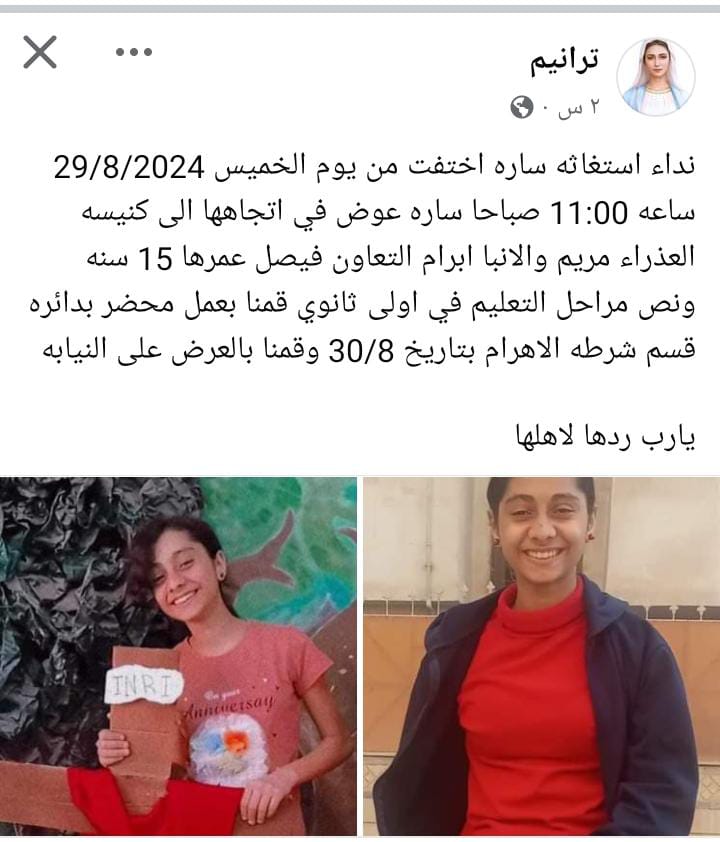
Task: Open the ترانيم page profile picture
Action: coord(655,77)
